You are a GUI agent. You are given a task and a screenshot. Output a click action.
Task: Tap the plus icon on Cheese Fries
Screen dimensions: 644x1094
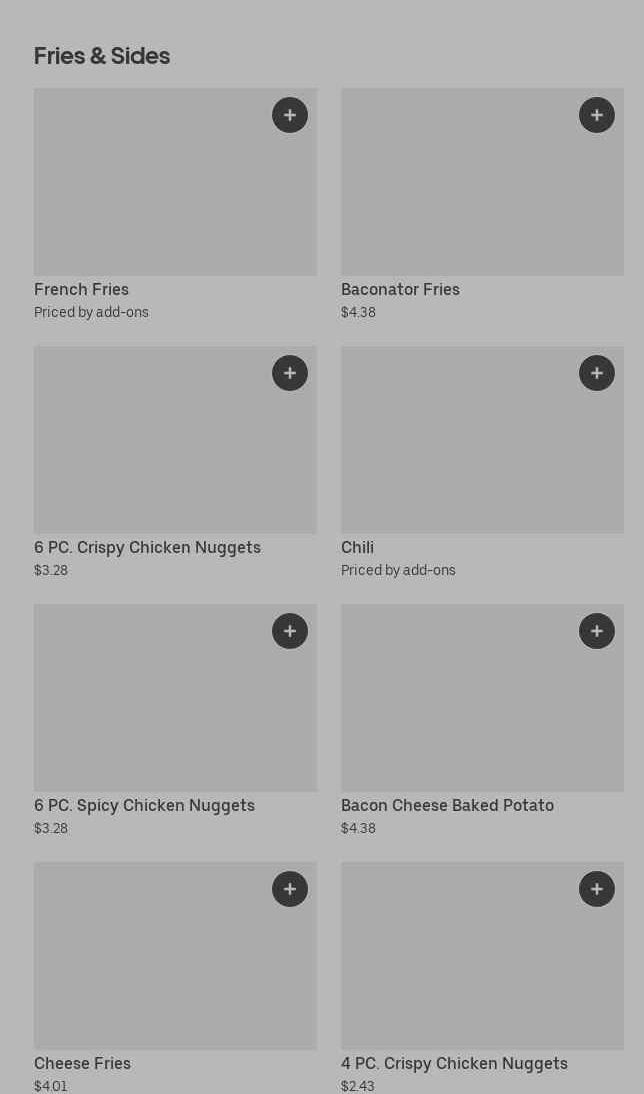point(290,889)
